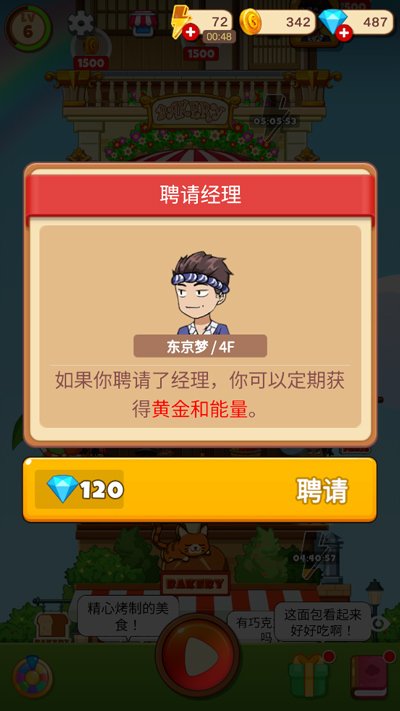Open the green gift box
400x711 pixels.
(x=311, y=674)
